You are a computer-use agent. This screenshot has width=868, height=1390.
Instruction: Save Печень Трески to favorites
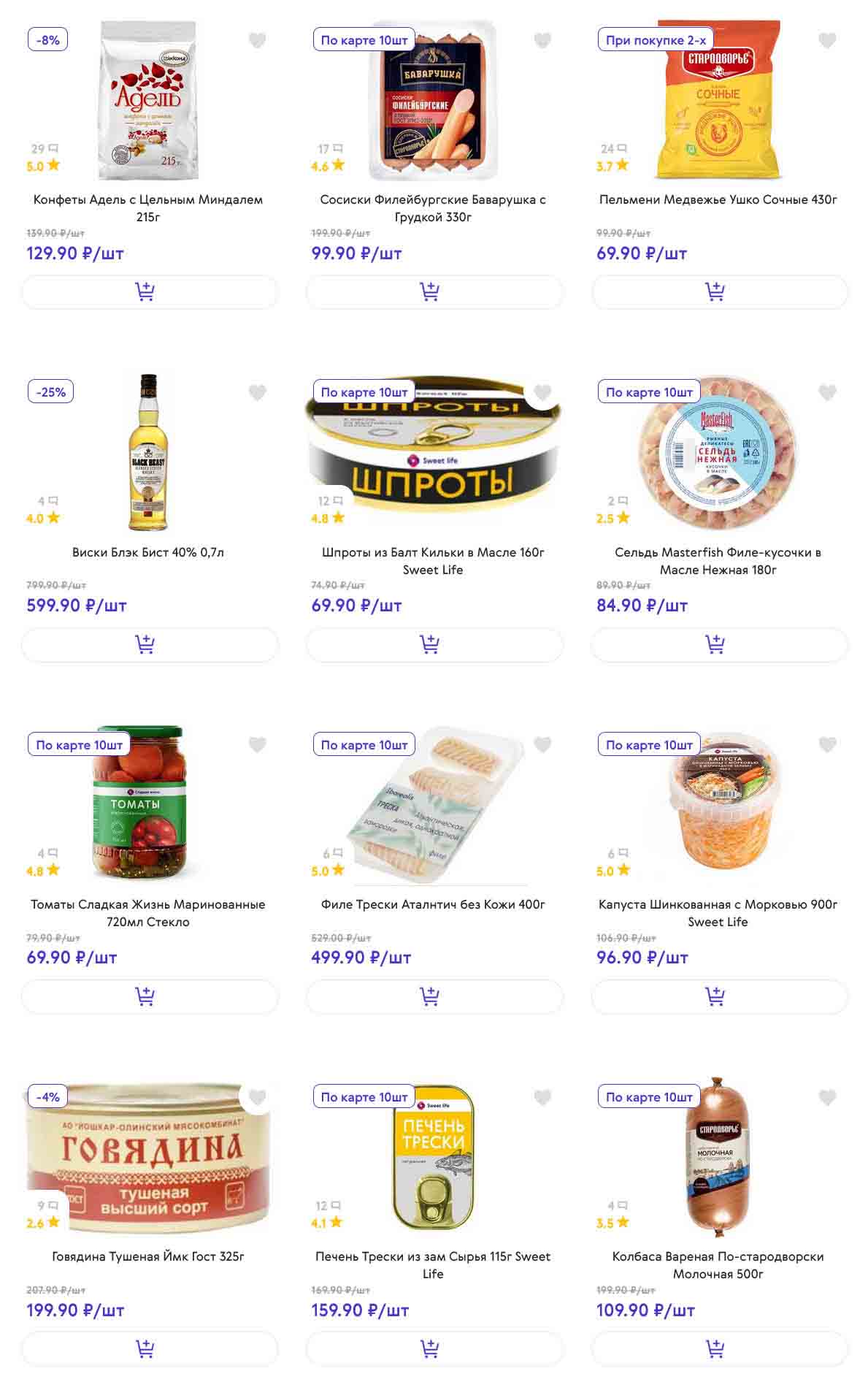coord(542,1097)
